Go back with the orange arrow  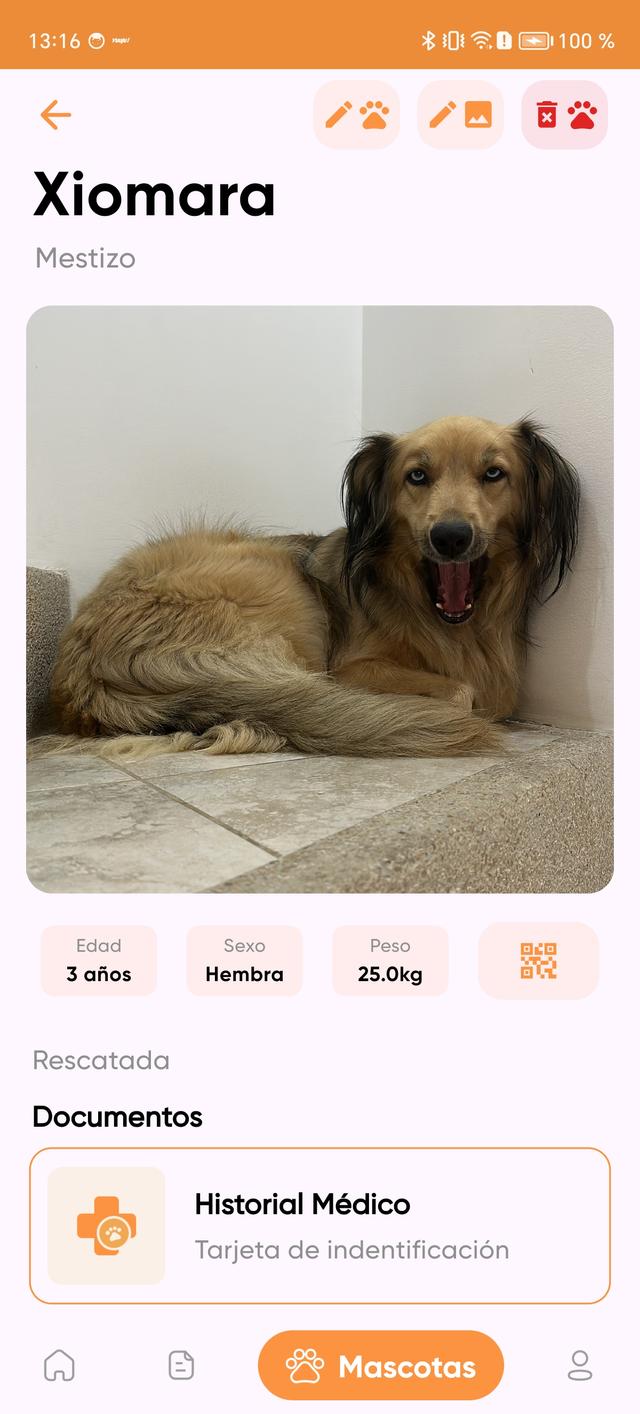[56, 115]
